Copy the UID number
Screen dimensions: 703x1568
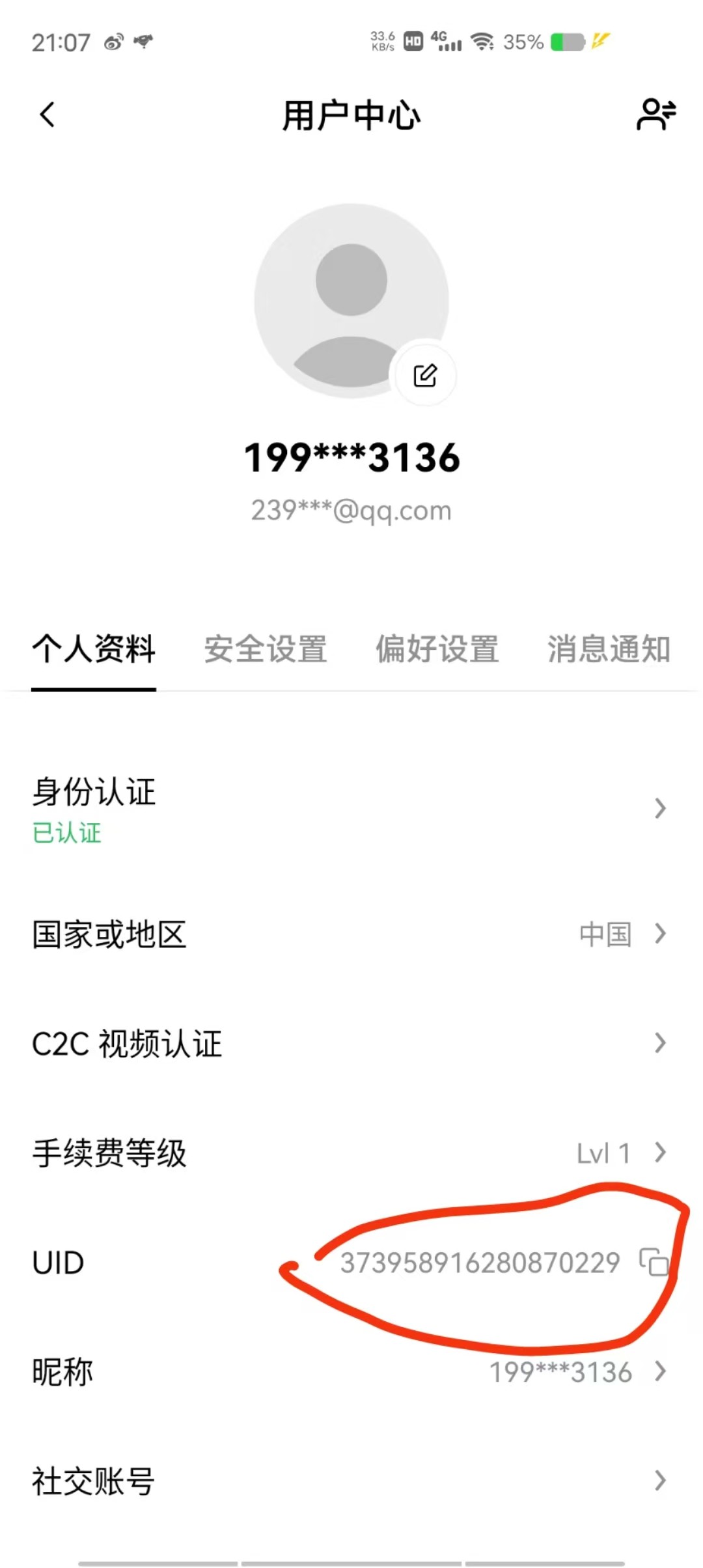[x=654, y=1262]
